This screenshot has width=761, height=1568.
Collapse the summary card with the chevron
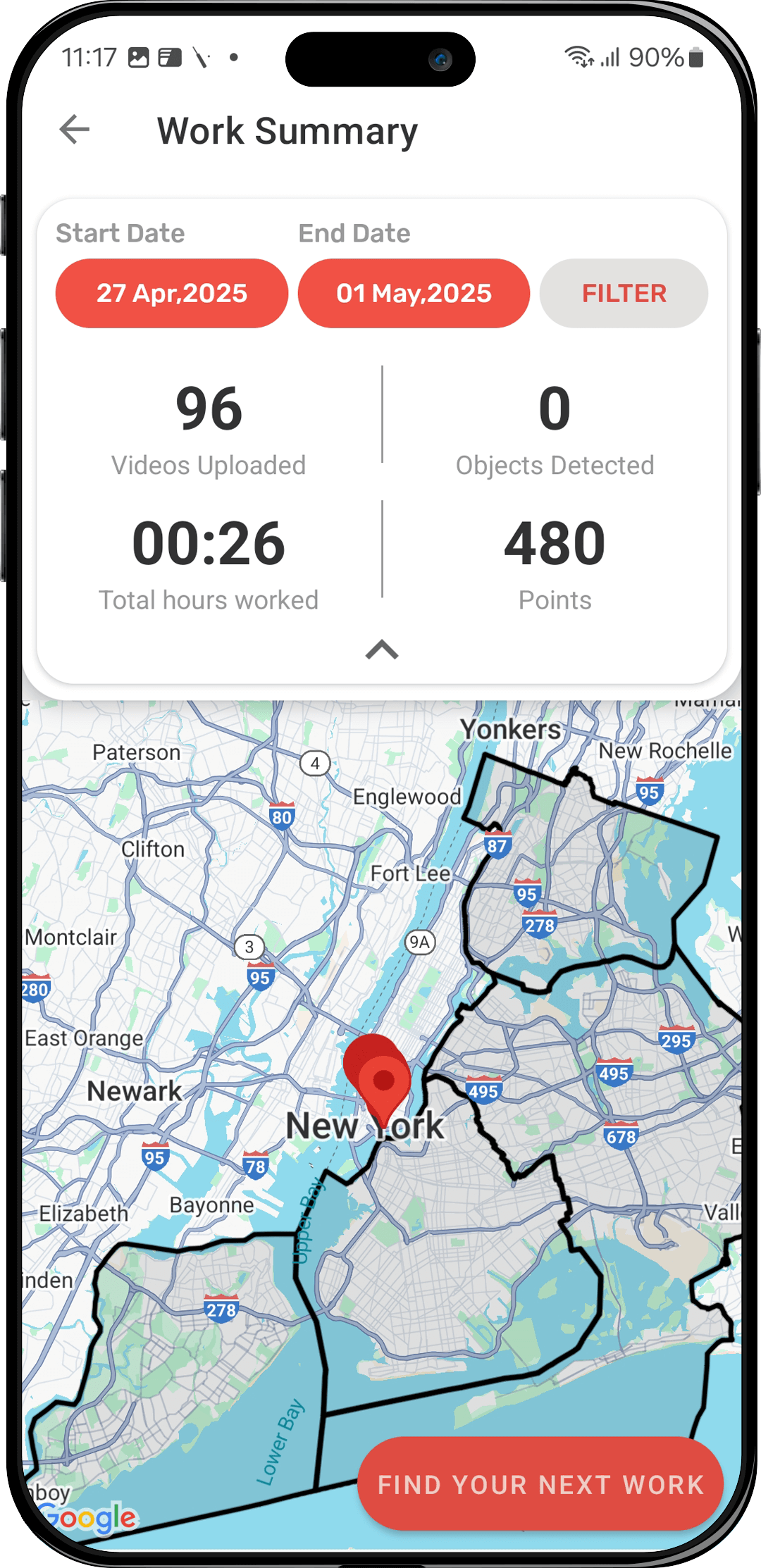(382, 649)
